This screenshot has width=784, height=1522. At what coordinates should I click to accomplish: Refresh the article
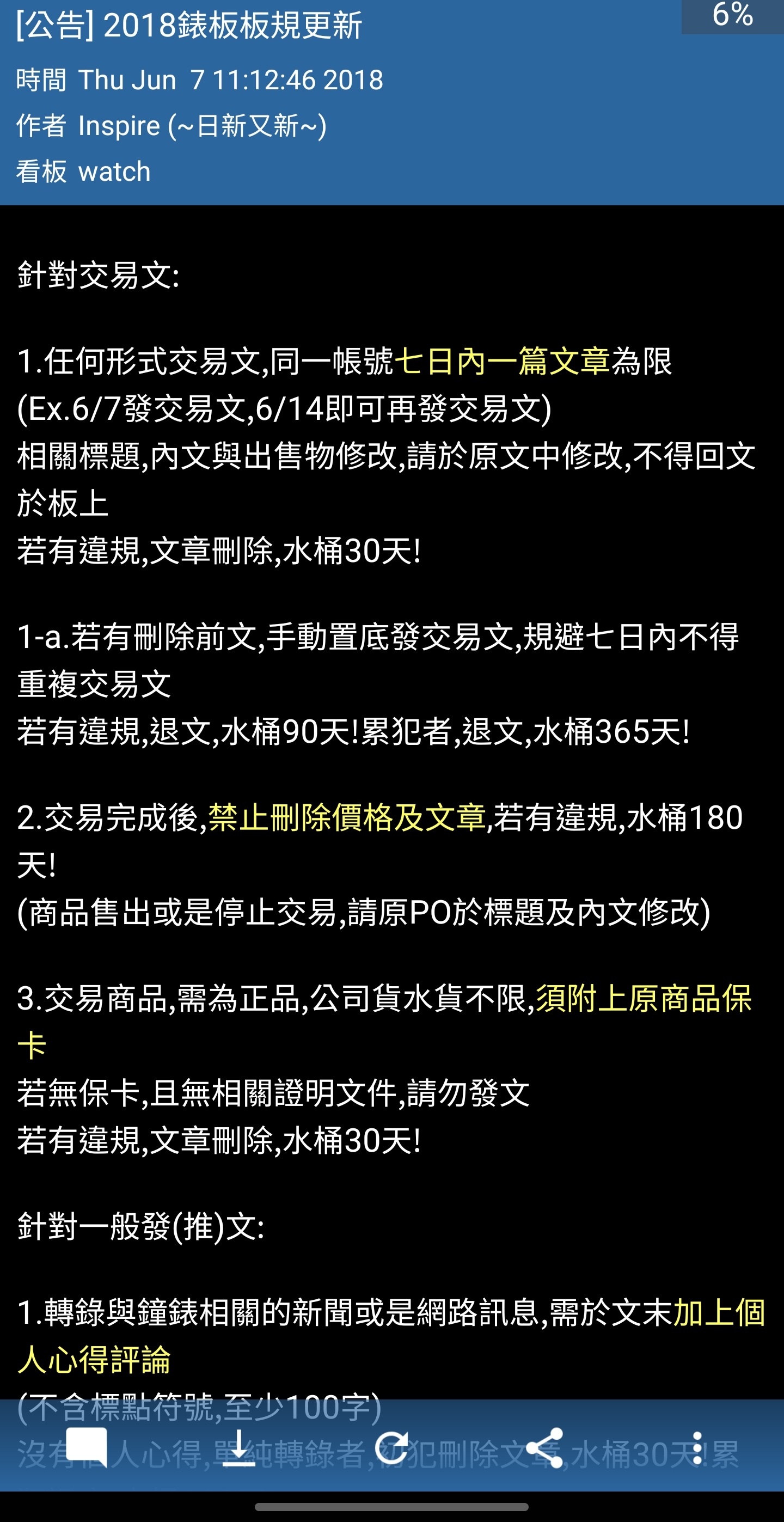(x=391, y=1447)
